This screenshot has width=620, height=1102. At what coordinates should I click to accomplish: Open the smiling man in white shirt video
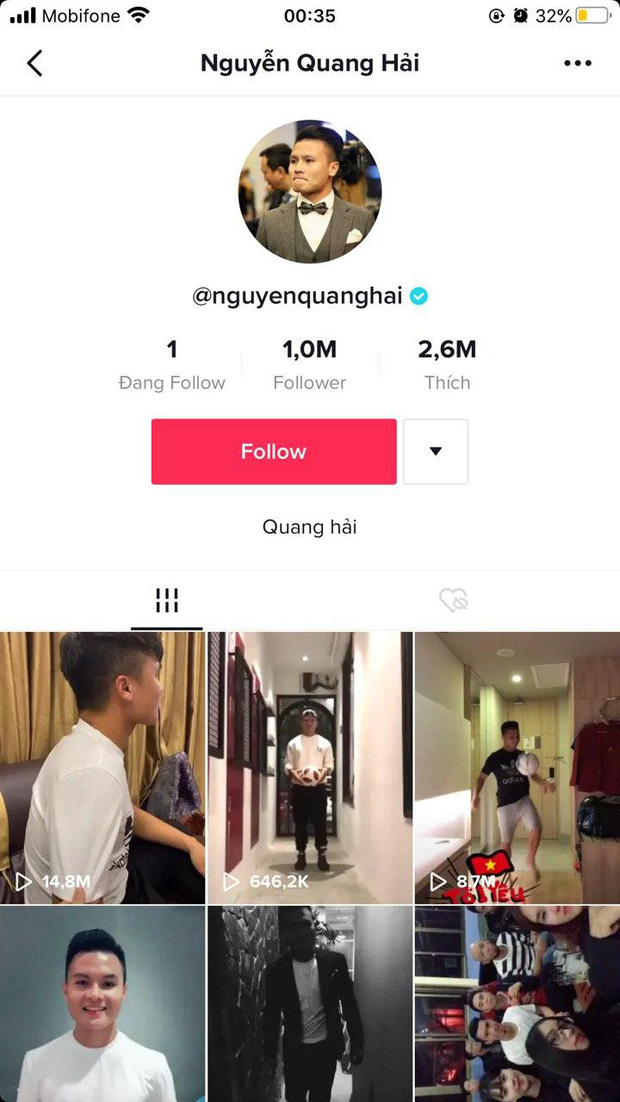coord(101,1004)
